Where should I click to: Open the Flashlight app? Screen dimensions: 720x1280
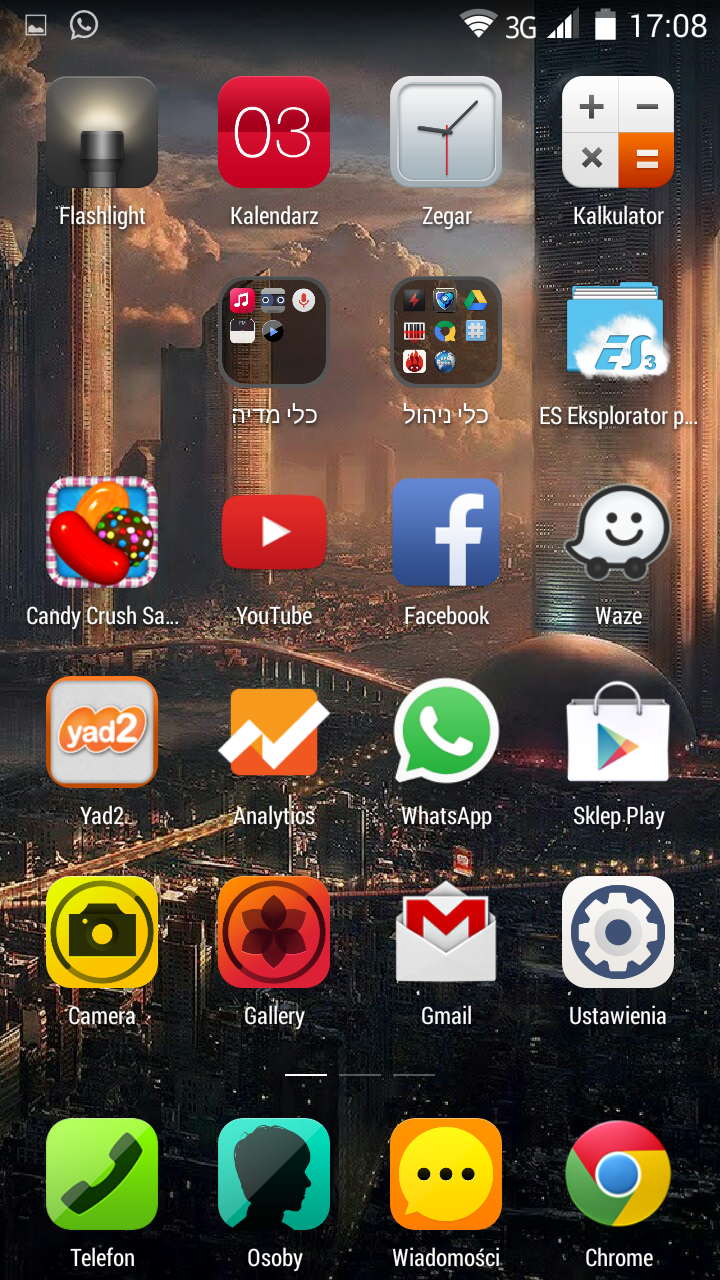click(x=102, y=133)
